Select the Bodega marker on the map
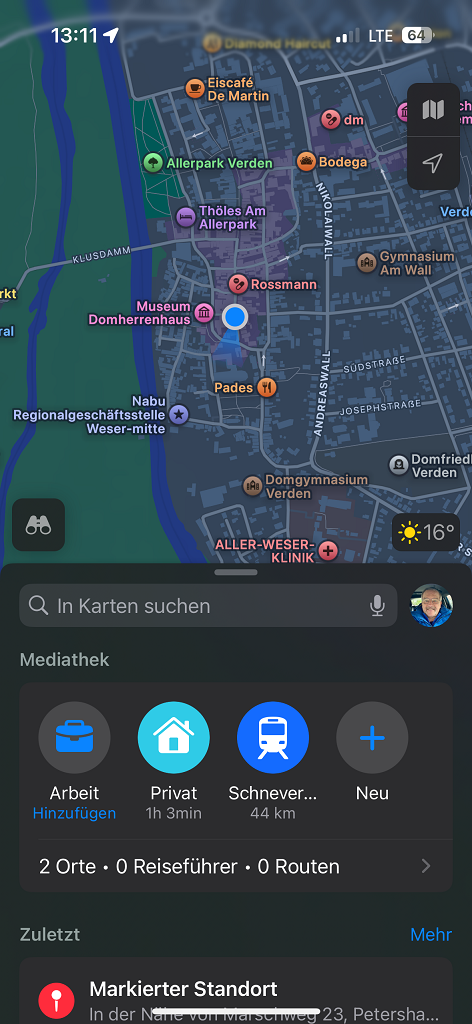Viewport: 472px width, 1024px height. [306, 161]
